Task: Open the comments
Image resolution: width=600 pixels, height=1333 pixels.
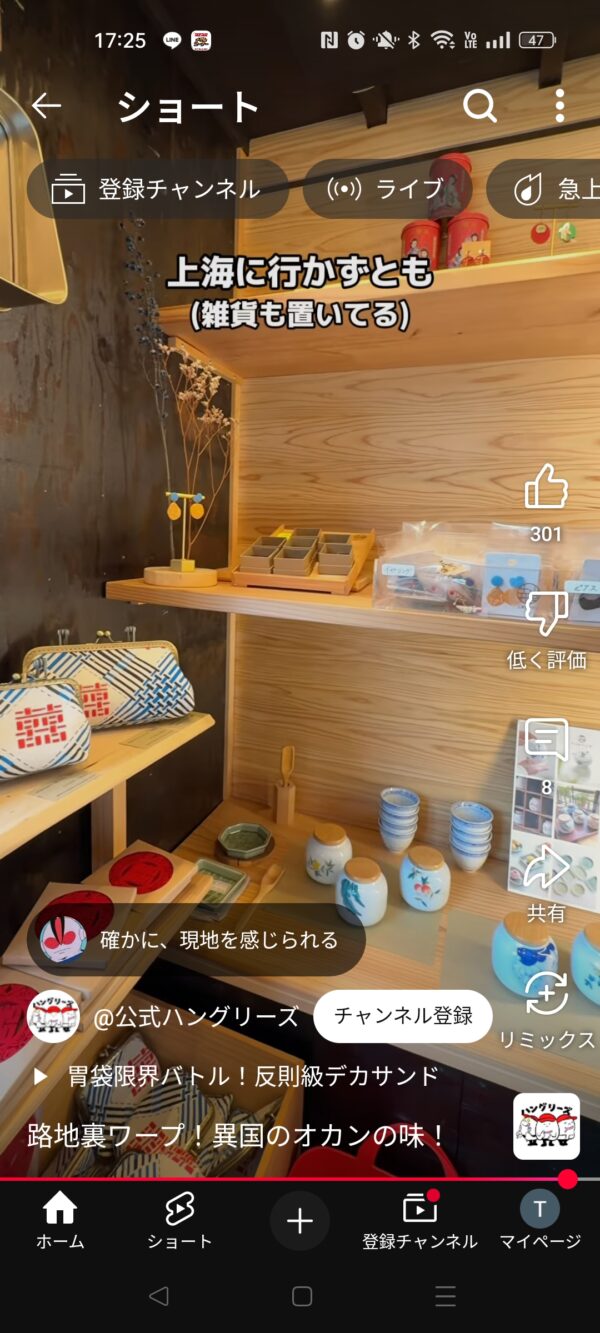Action: coord(546,742)
